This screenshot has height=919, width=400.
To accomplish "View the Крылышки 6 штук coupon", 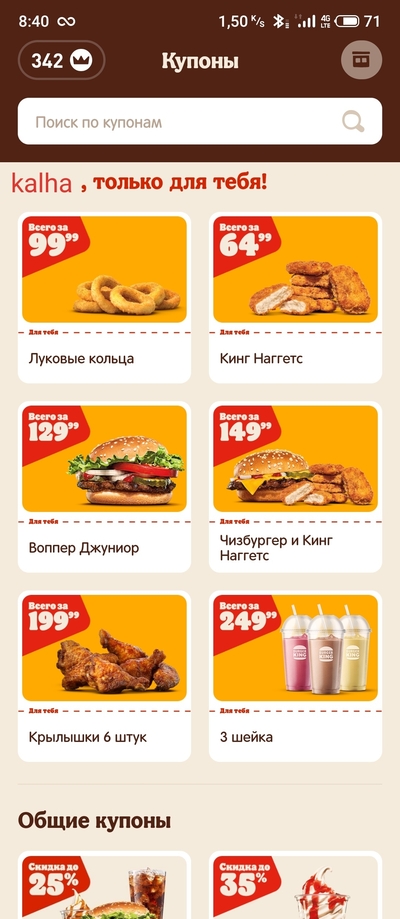I will [104, 676].
